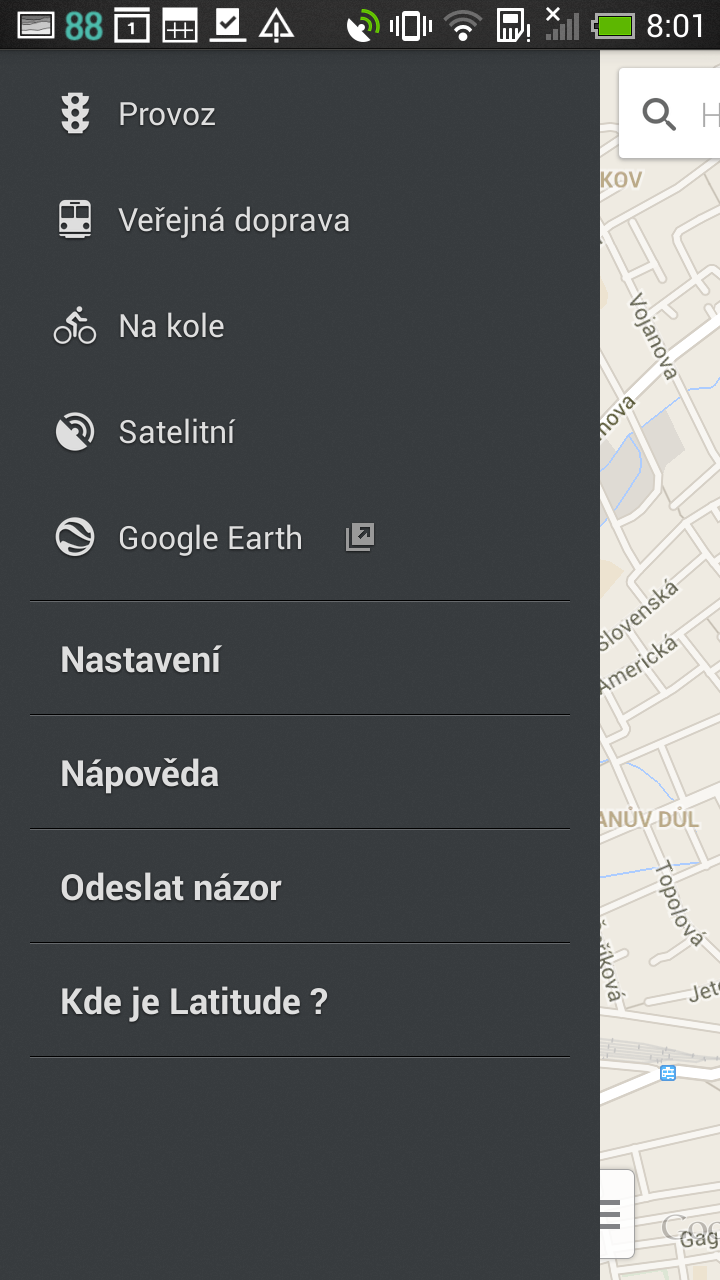Tap the Veřejná doprava transit icon
The image size is (720, 1280).
(x=74, y=219)
